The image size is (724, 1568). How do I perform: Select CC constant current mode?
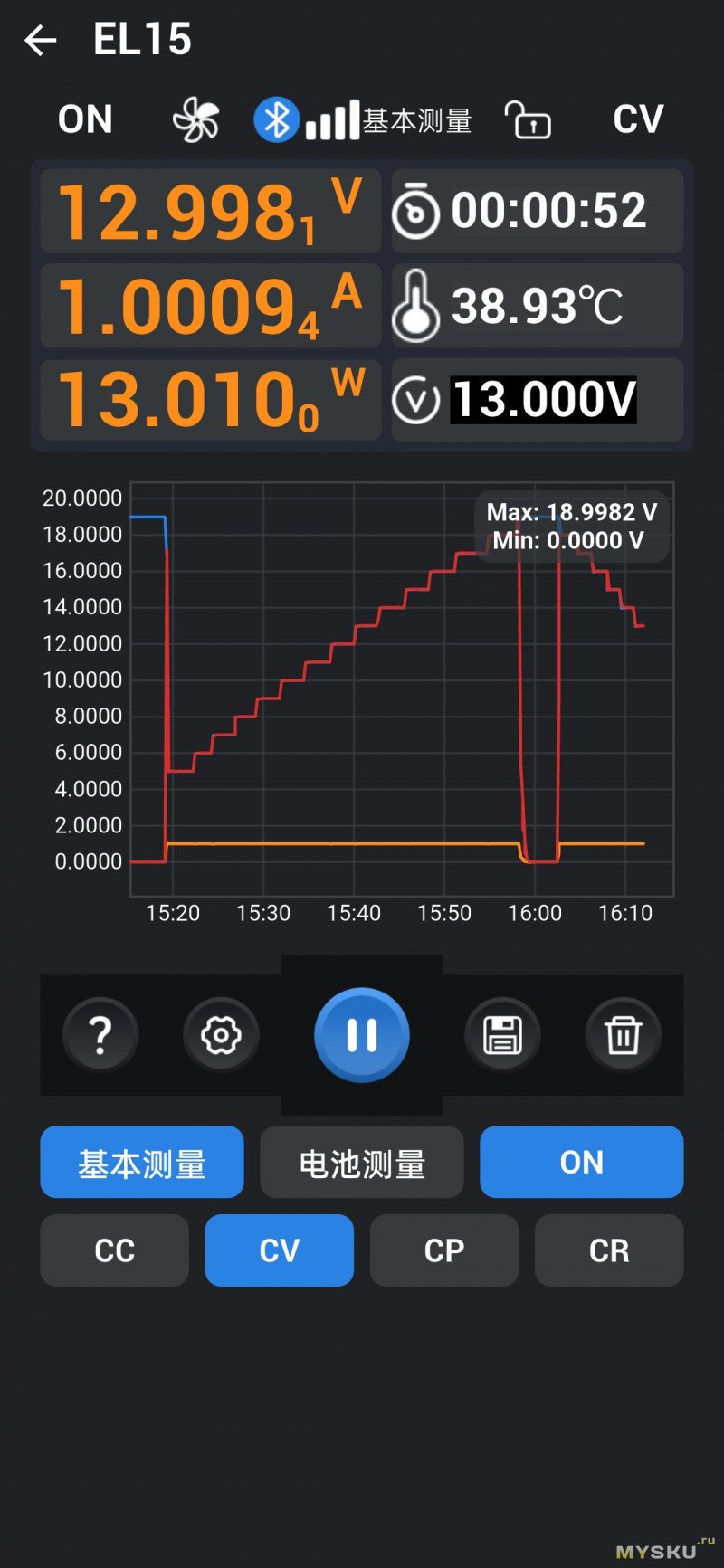[115, 1250]
